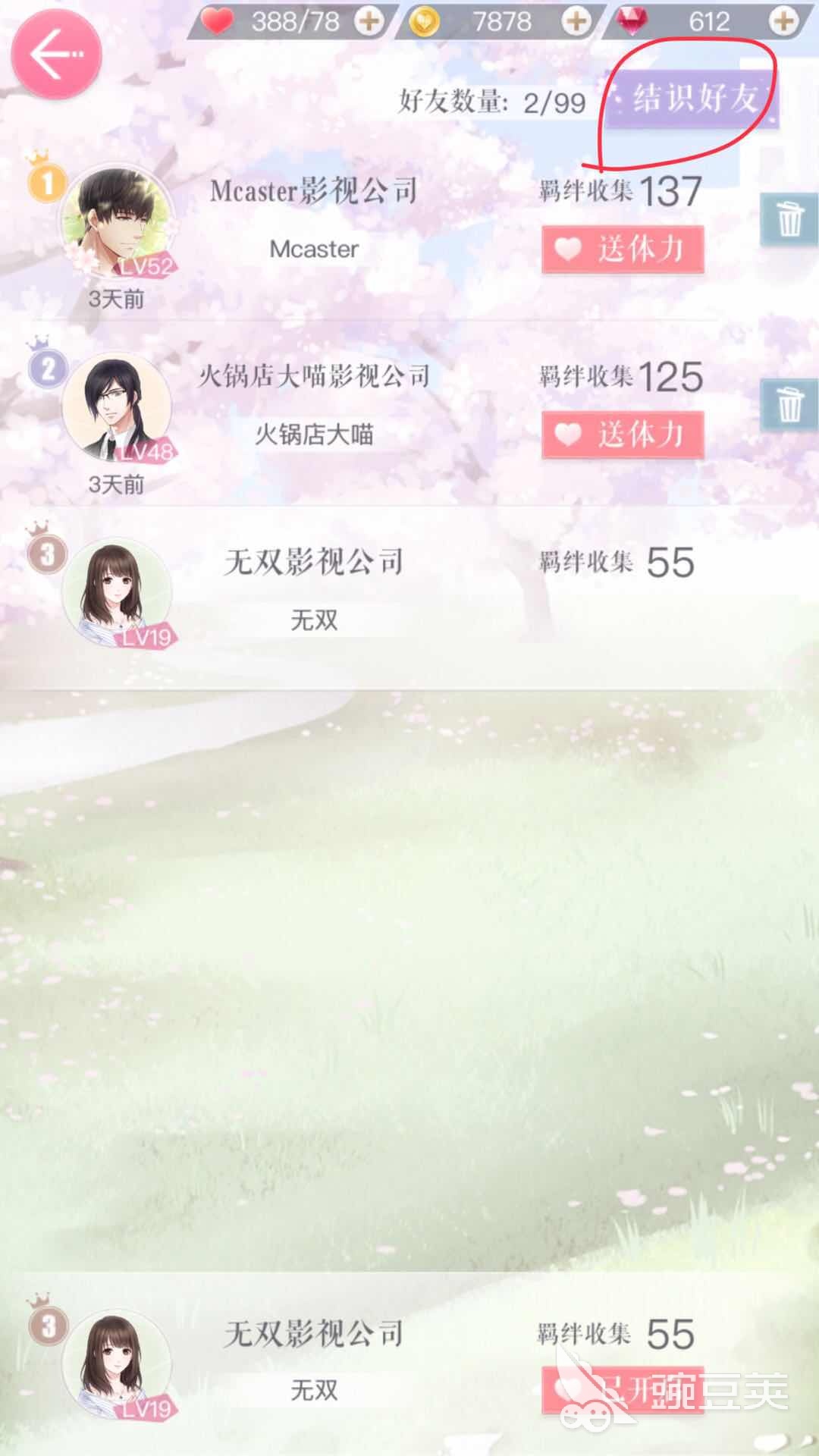
Task: View Mcaster's avatar profile
Action: (x=118, y=221)
